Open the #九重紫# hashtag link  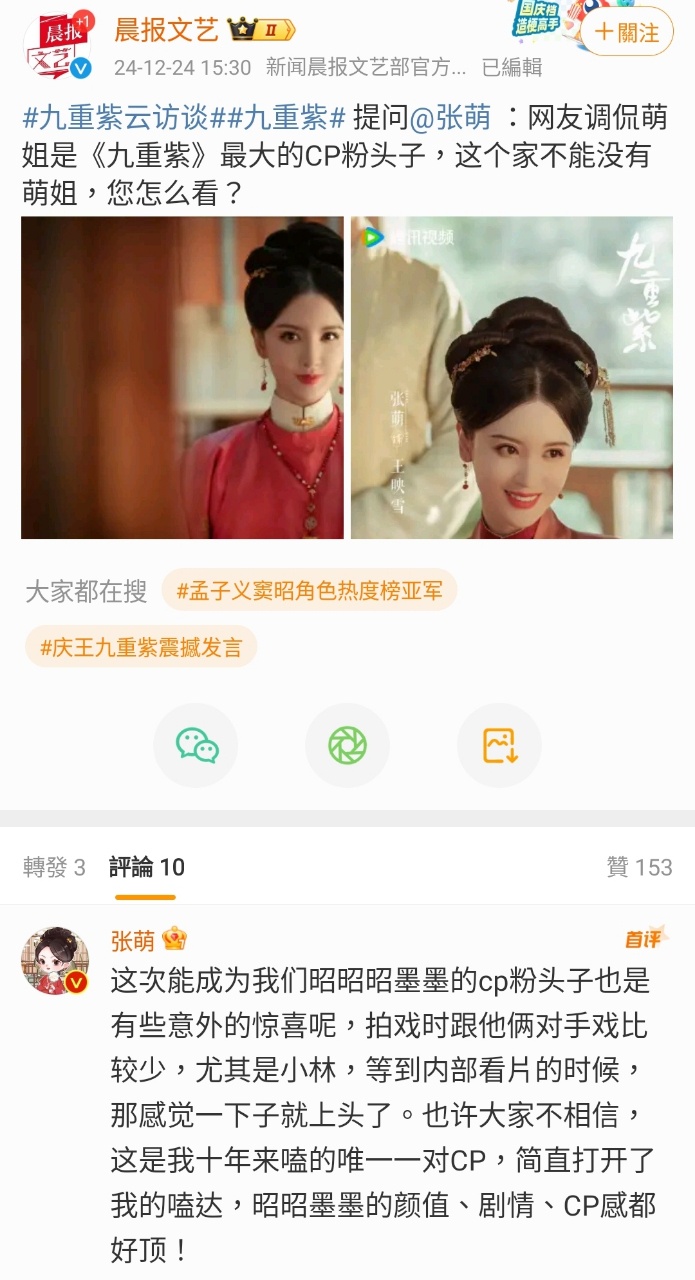(287, 118)
